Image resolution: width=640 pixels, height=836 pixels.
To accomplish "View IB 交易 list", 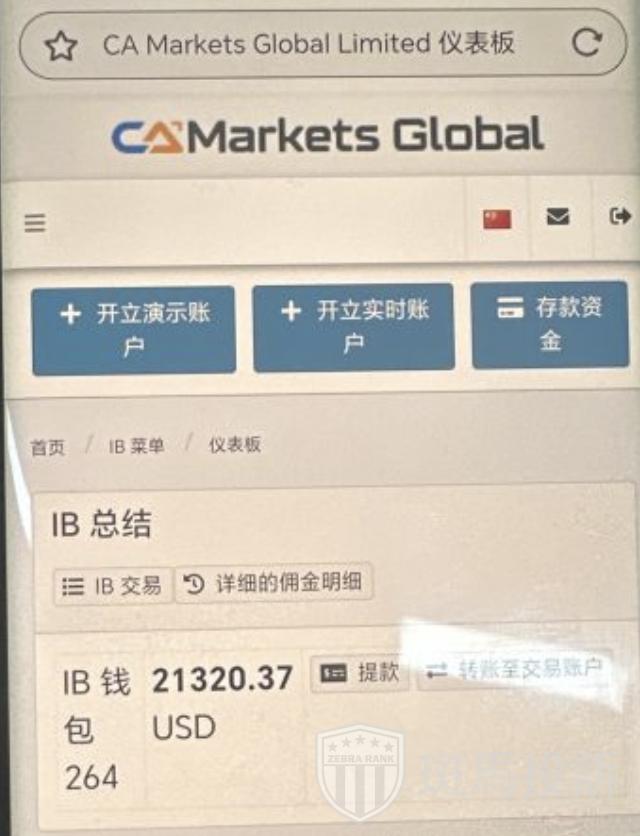I will [x=113, y=586].
